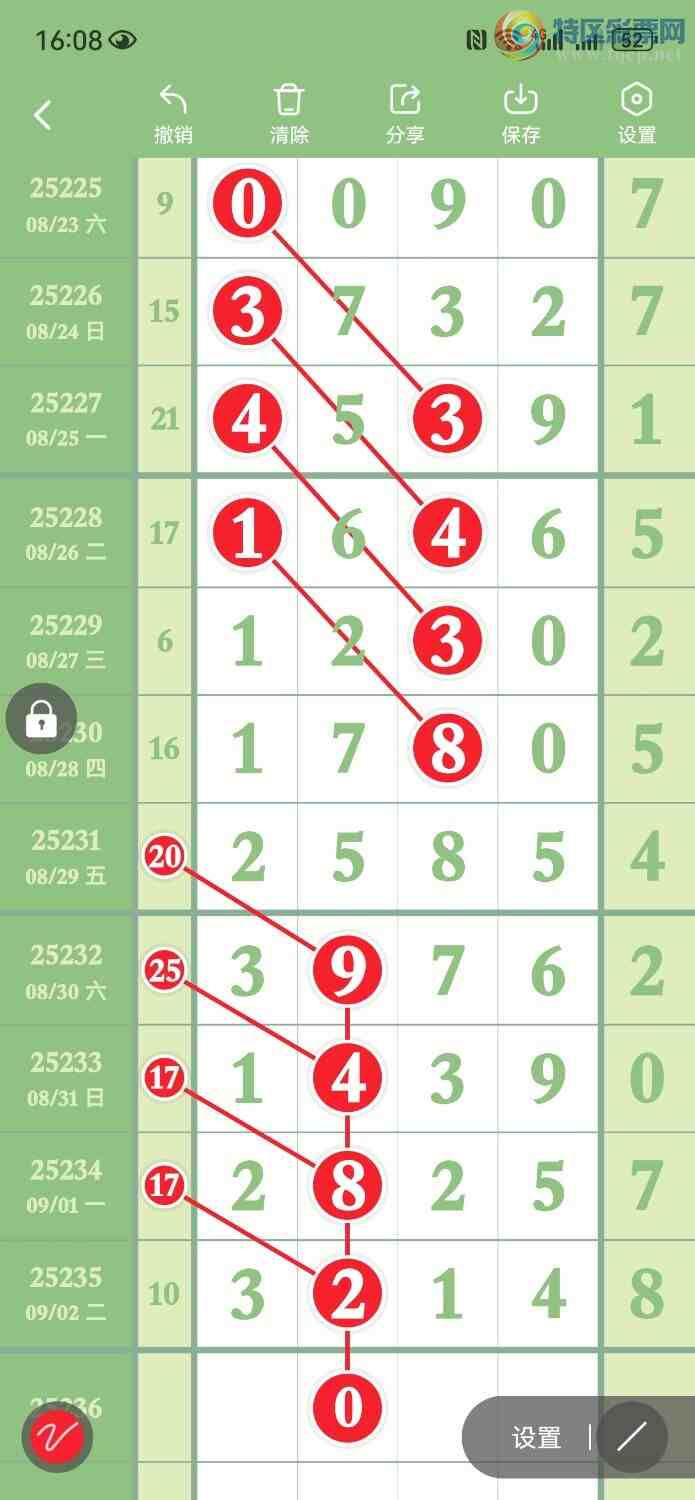This screenshot has height=1500, width=695.
Task: Open 设置 in the top toolbar
Action: [637, 115]
